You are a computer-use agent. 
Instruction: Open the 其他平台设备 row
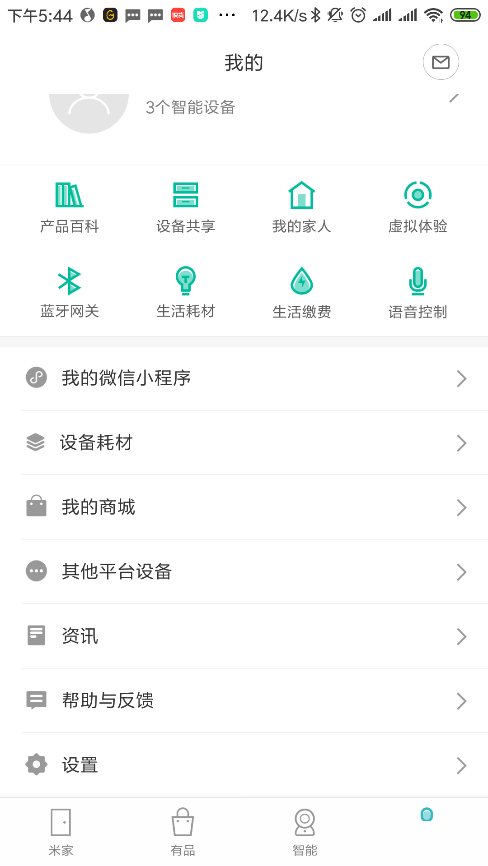[x=244, y=572]
